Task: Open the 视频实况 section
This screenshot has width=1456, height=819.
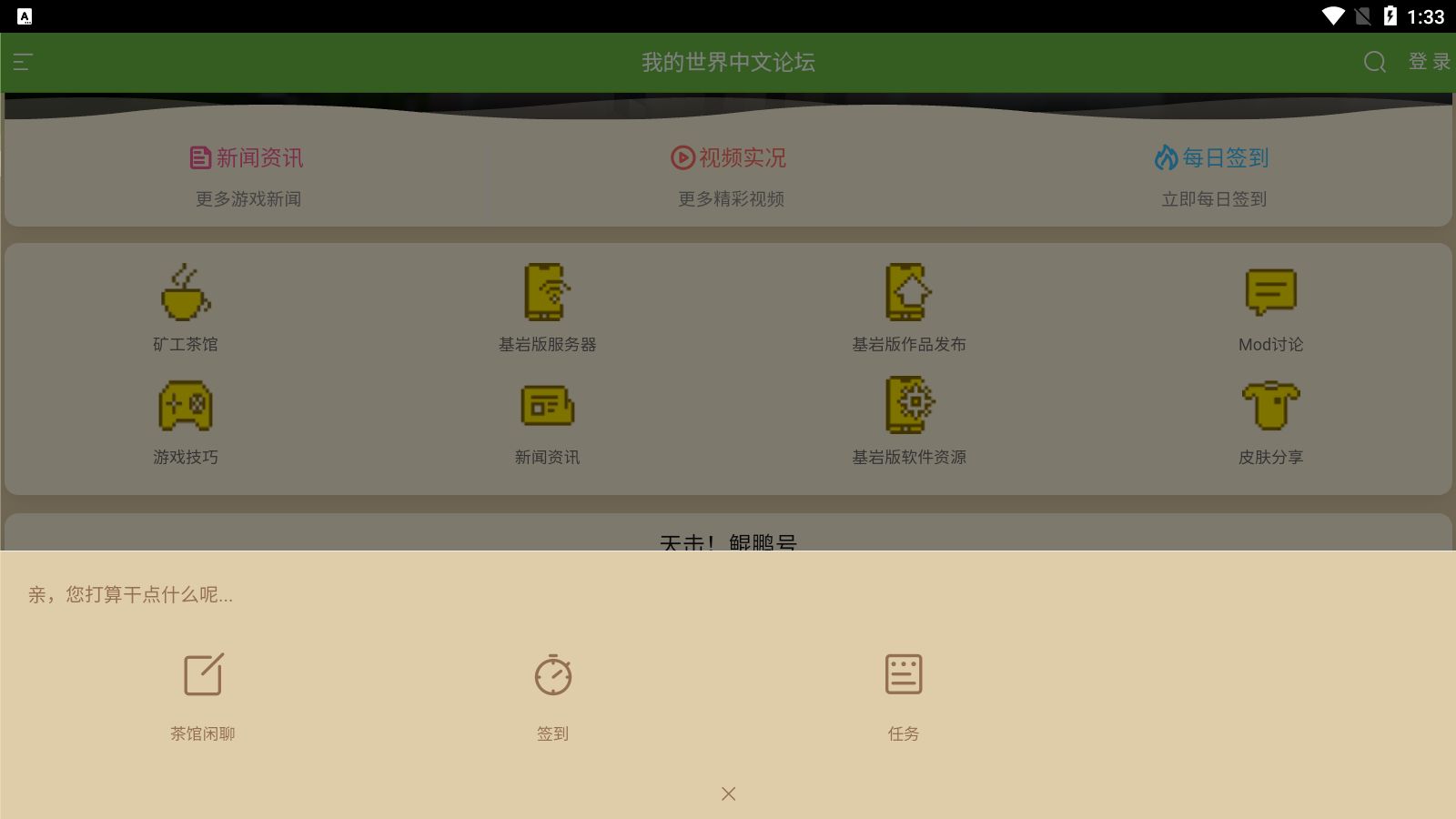Action: pos(730,175)
